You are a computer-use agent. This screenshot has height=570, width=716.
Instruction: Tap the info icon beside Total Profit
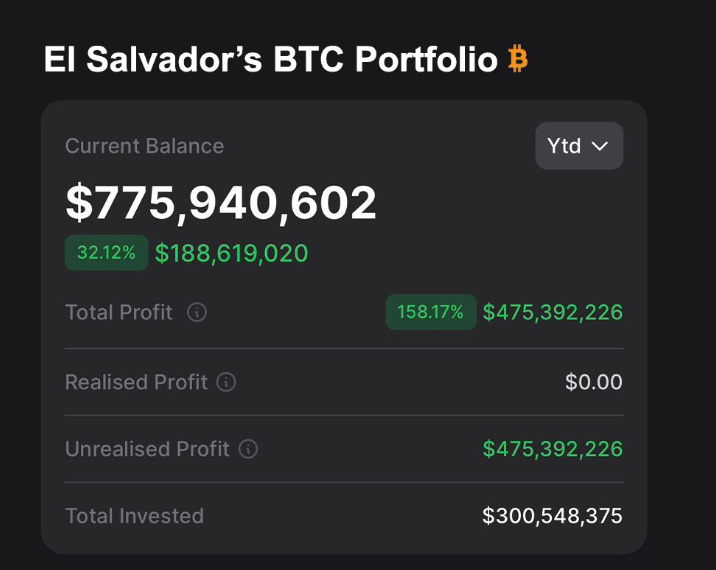[197, 312]
